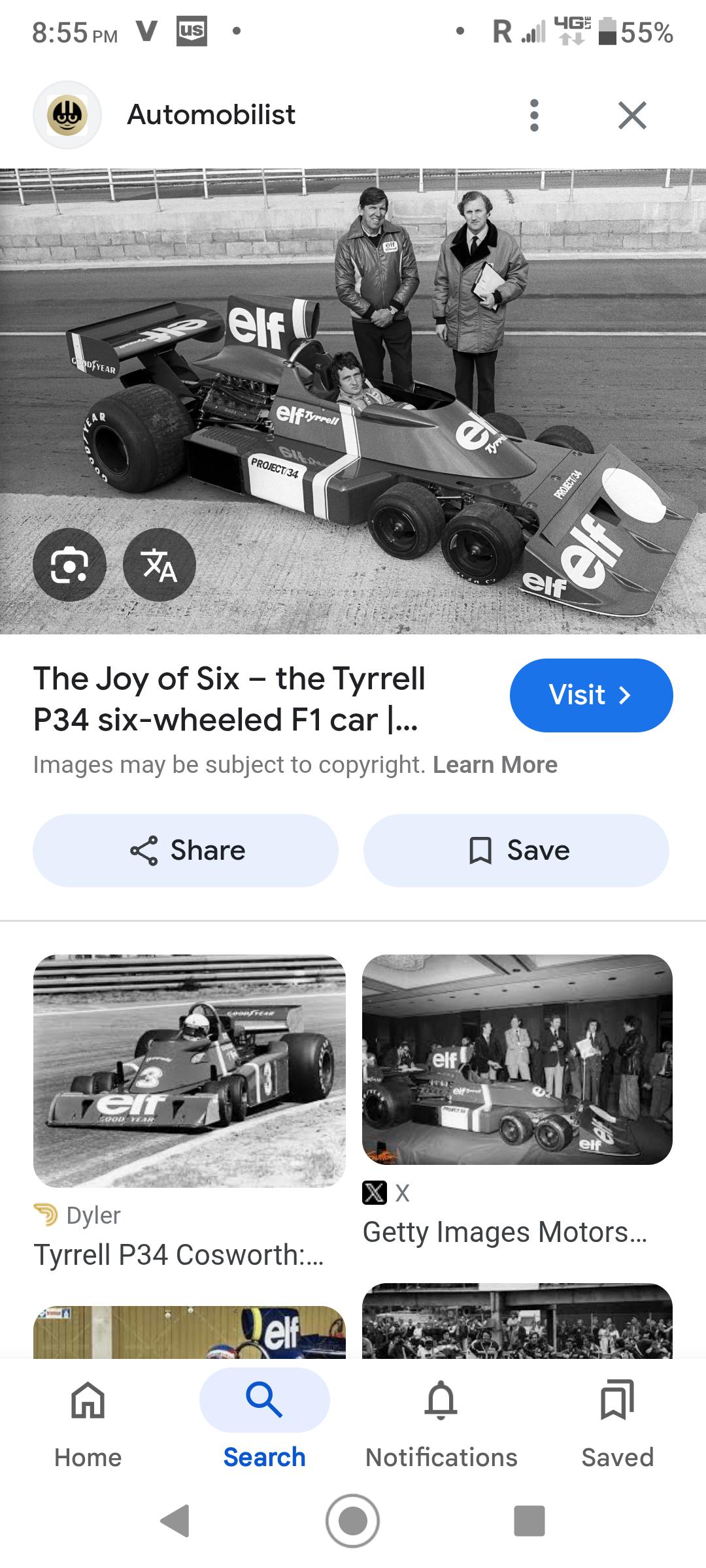Open the three-dot overflow menu
This screenshot has height=1568, width=706.
click(534, 116)
